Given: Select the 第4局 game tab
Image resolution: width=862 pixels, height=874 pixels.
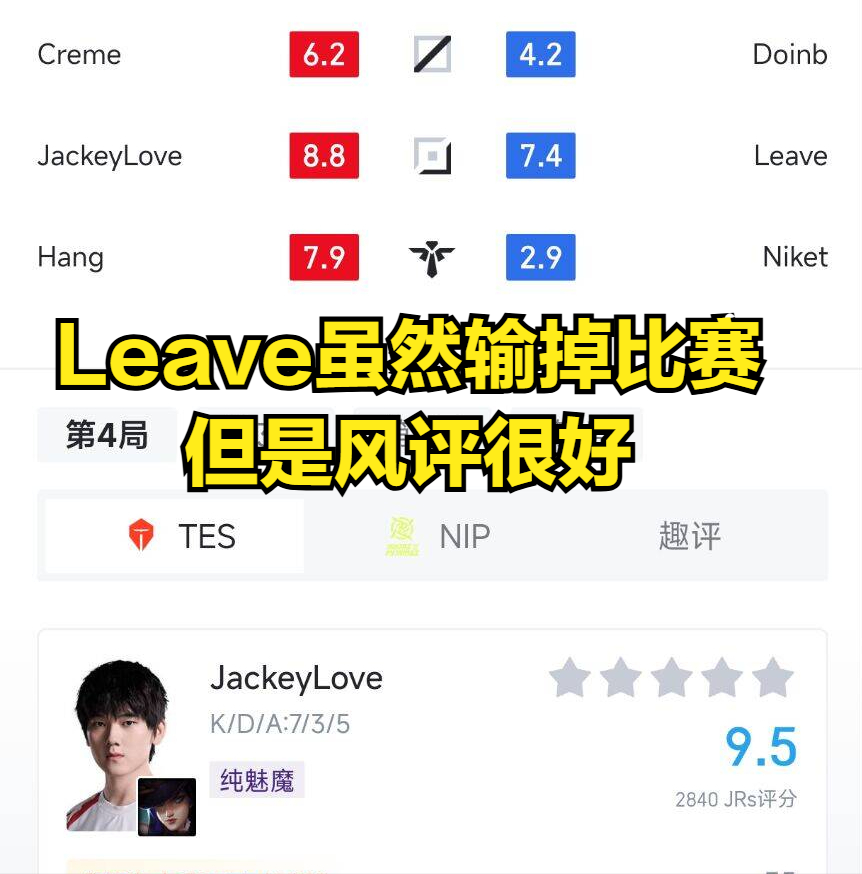Looking at the screenshot, I should click(106, 435).
